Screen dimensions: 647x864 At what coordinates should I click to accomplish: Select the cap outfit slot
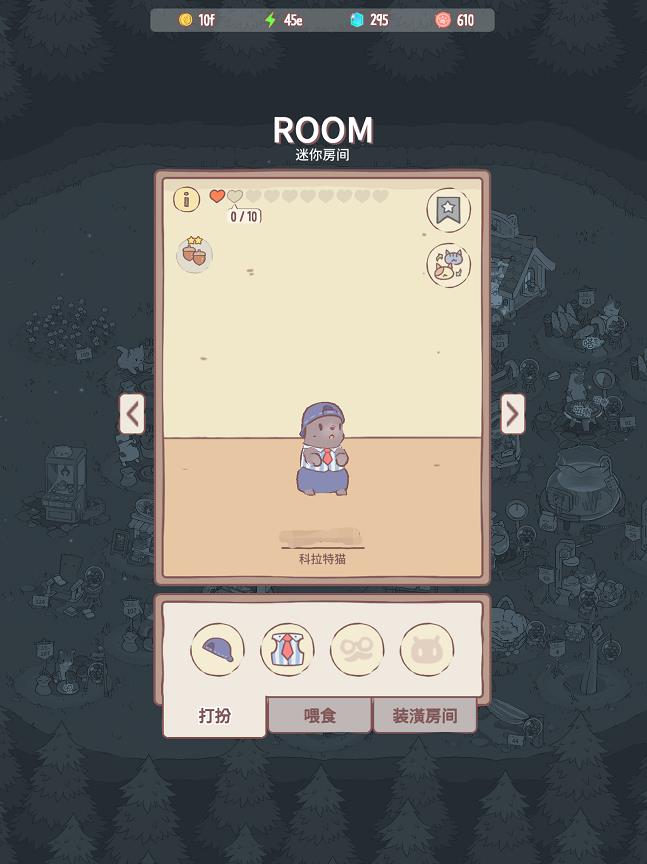[218, 650]
